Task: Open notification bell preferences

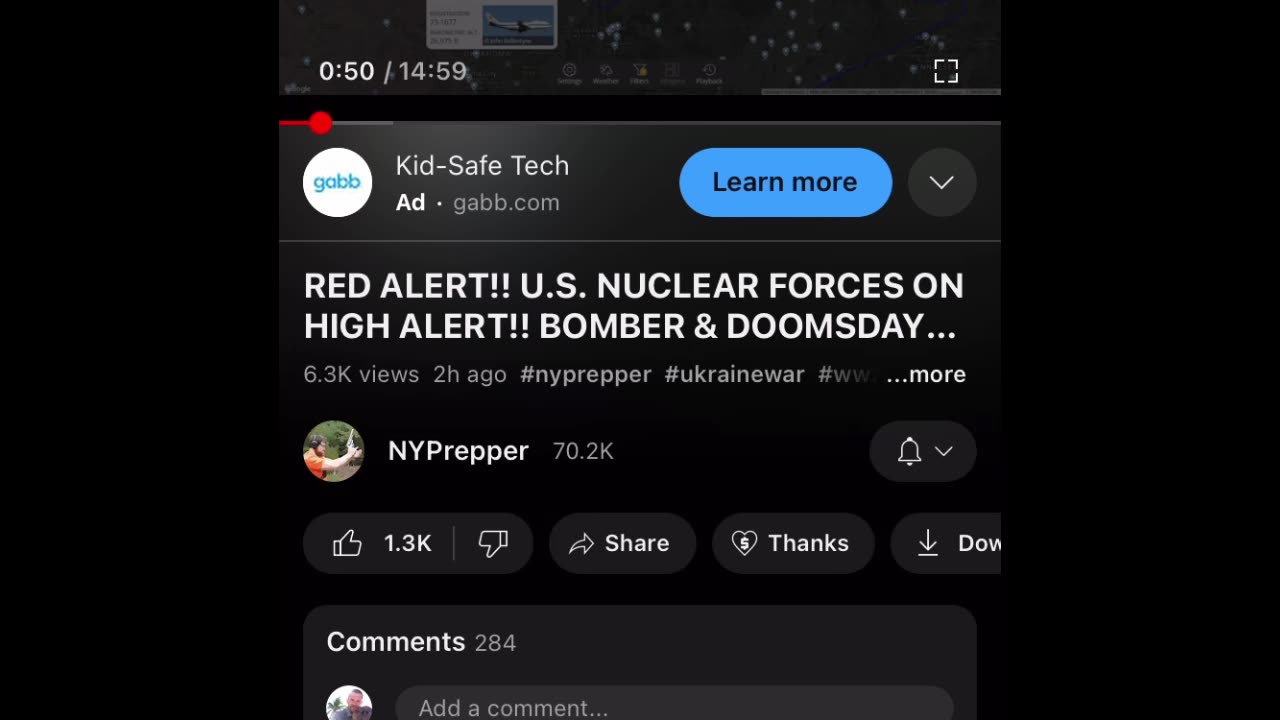Action: (x=922, y=451)
